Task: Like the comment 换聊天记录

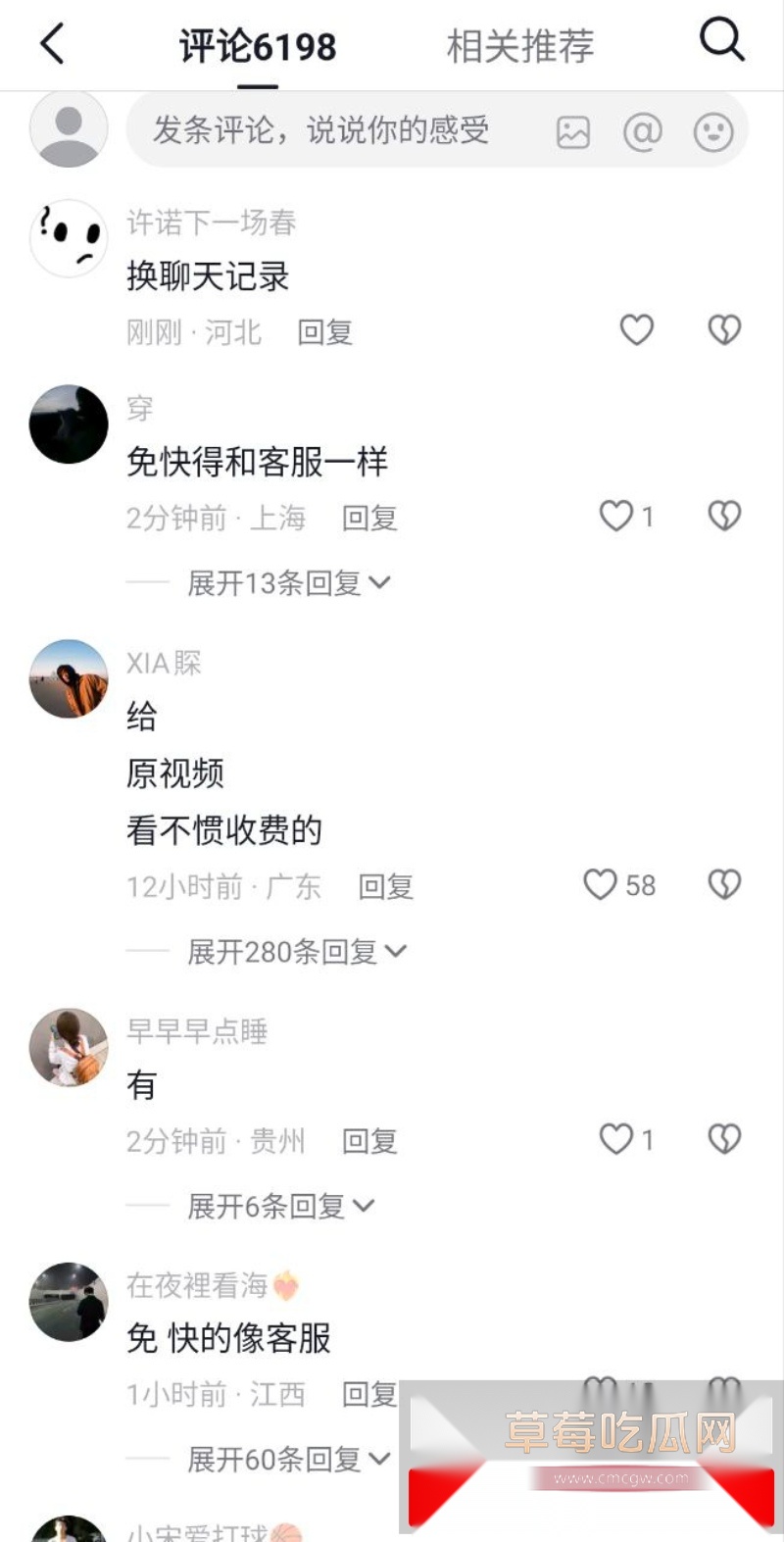Action: pyautogui.click(x=636, y=330)
